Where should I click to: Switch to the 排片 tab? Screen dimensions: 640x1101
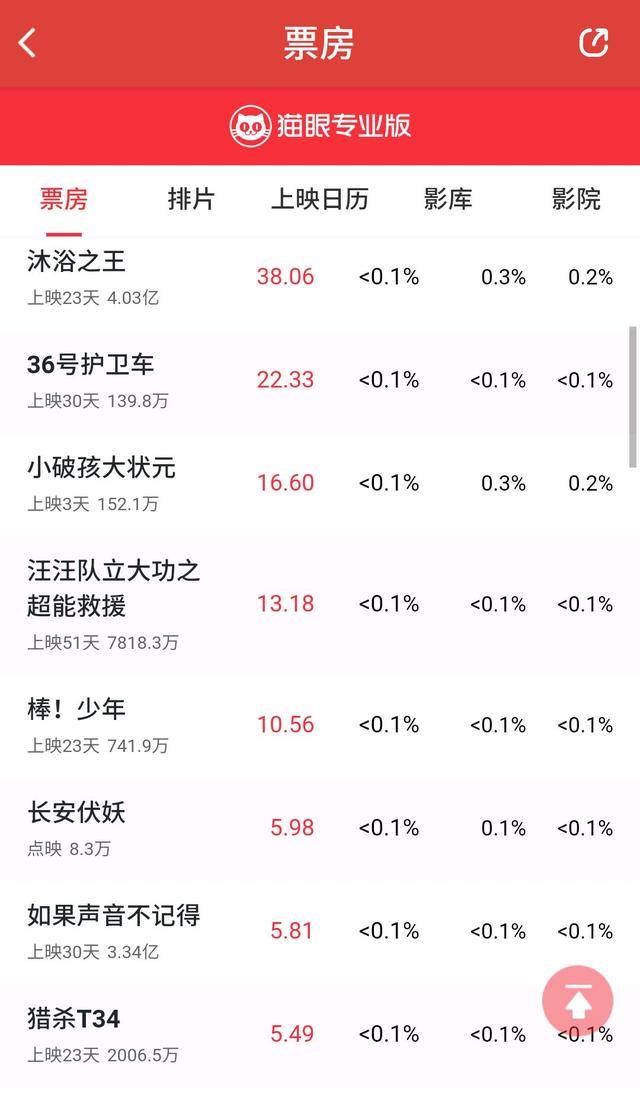pyautogui.click(x=191, y=199)
